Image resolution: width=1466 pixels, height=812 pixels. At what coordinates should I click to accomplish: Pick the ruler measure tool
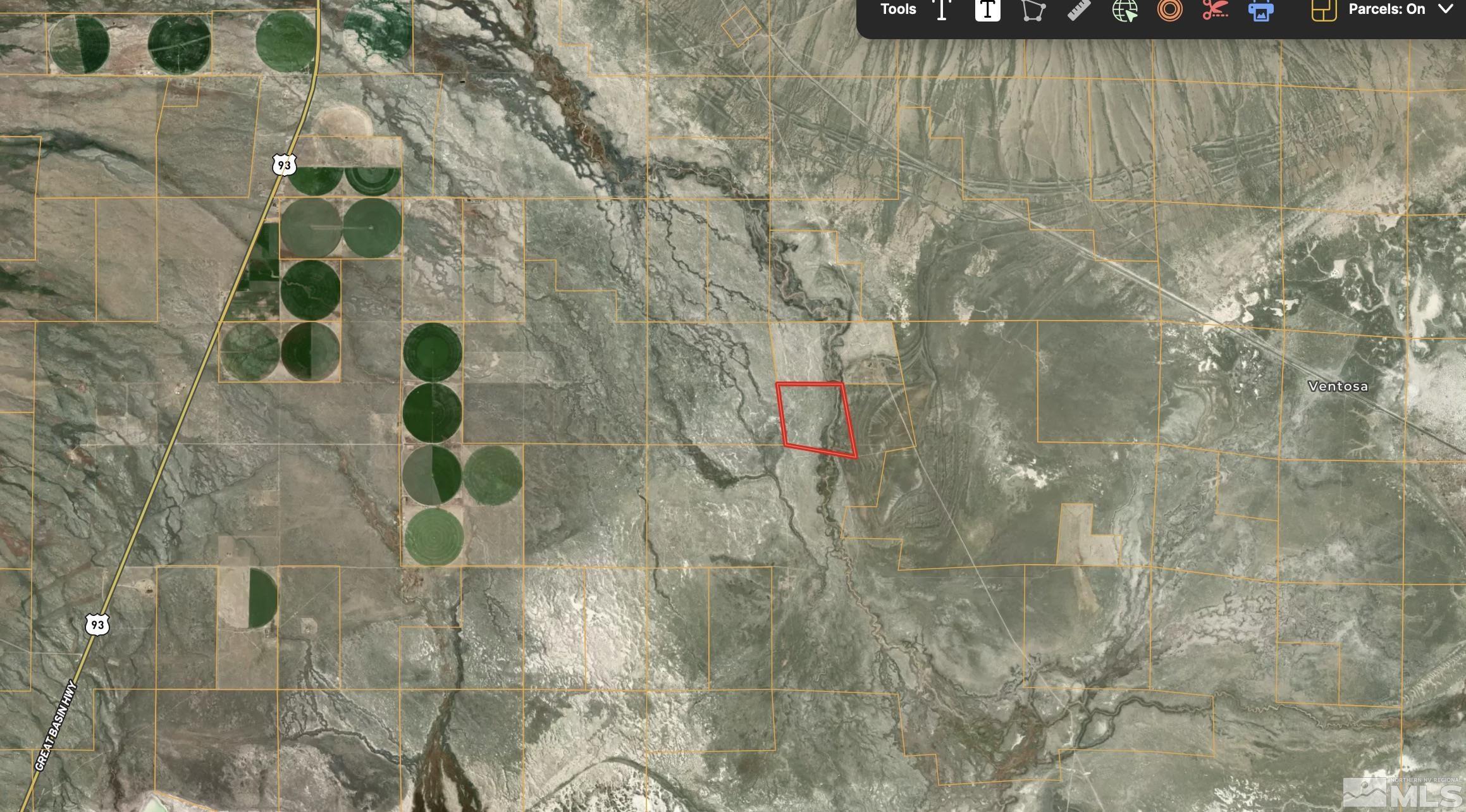coord(1079,10)
